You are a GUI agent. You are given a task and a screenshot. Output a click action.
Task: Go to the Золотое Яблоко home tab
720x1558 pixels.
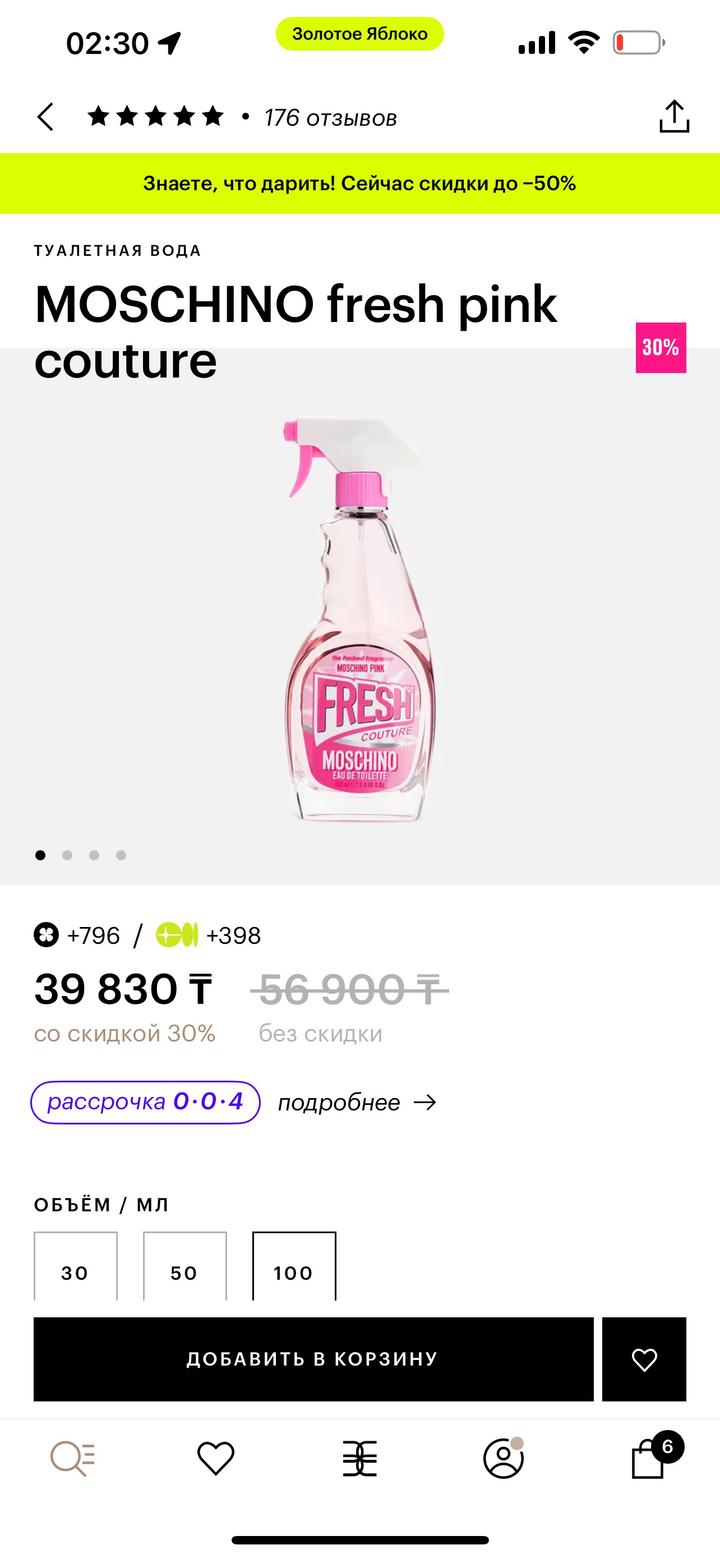[360, 1459]
